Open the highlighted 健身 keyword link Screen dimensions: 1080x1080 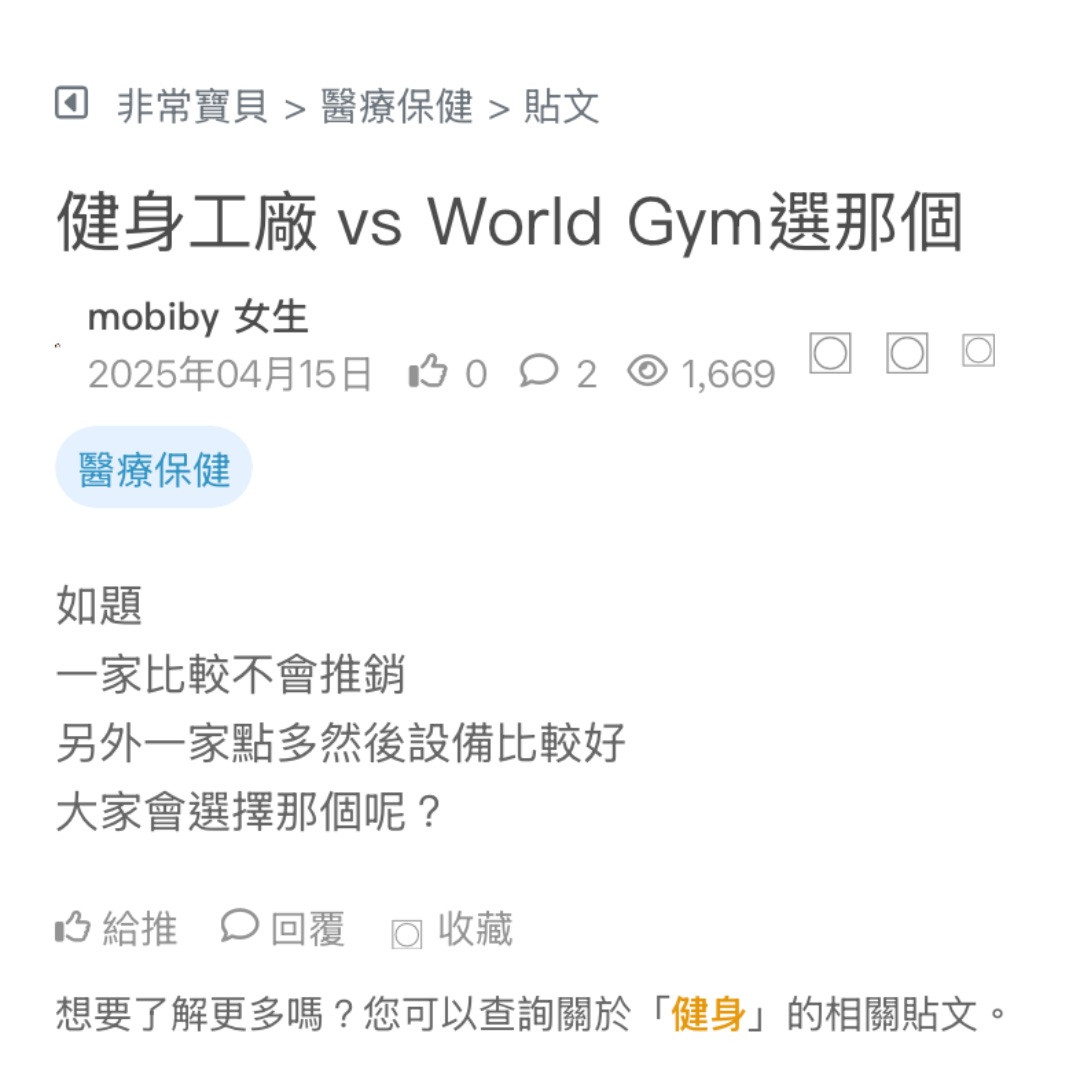708,1016
